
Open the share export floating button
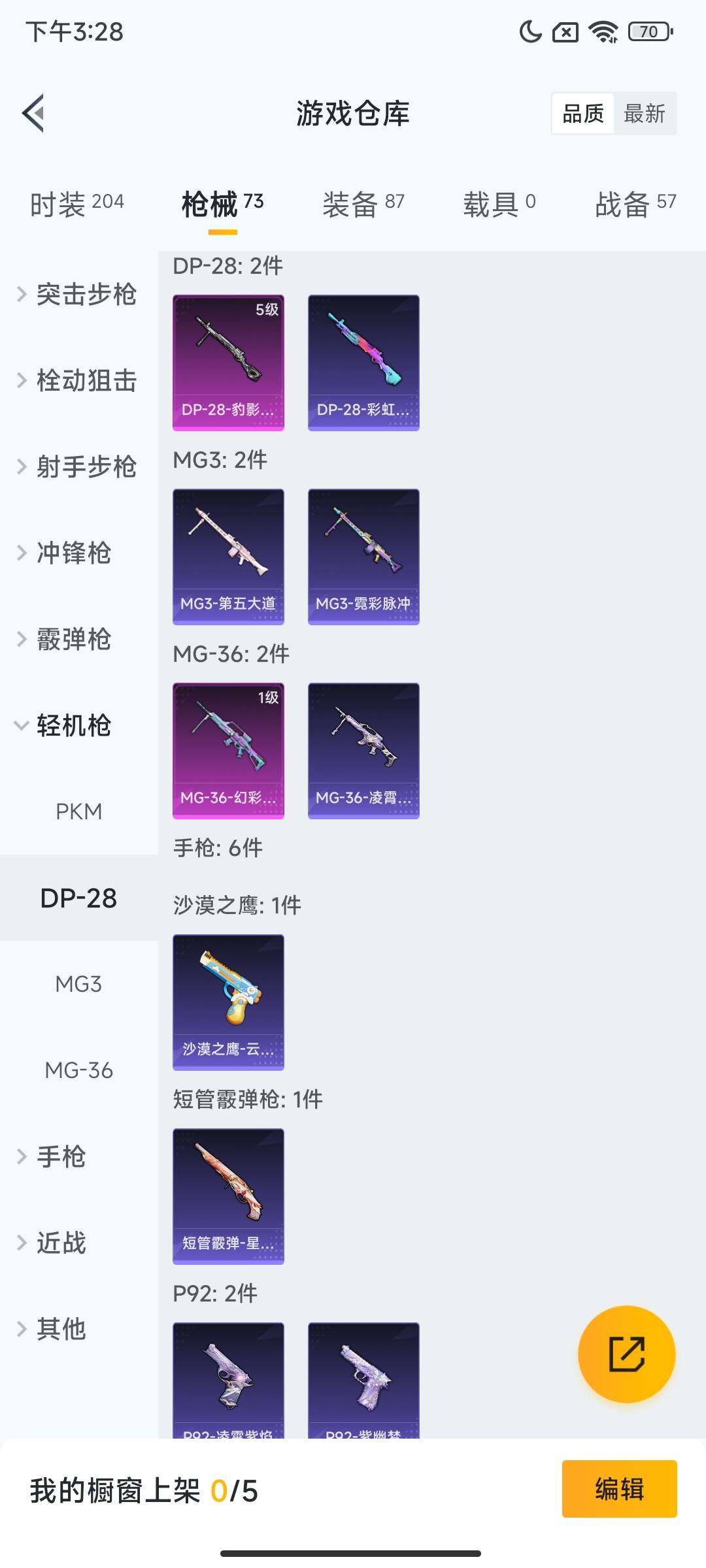(x=626, y=1356)
